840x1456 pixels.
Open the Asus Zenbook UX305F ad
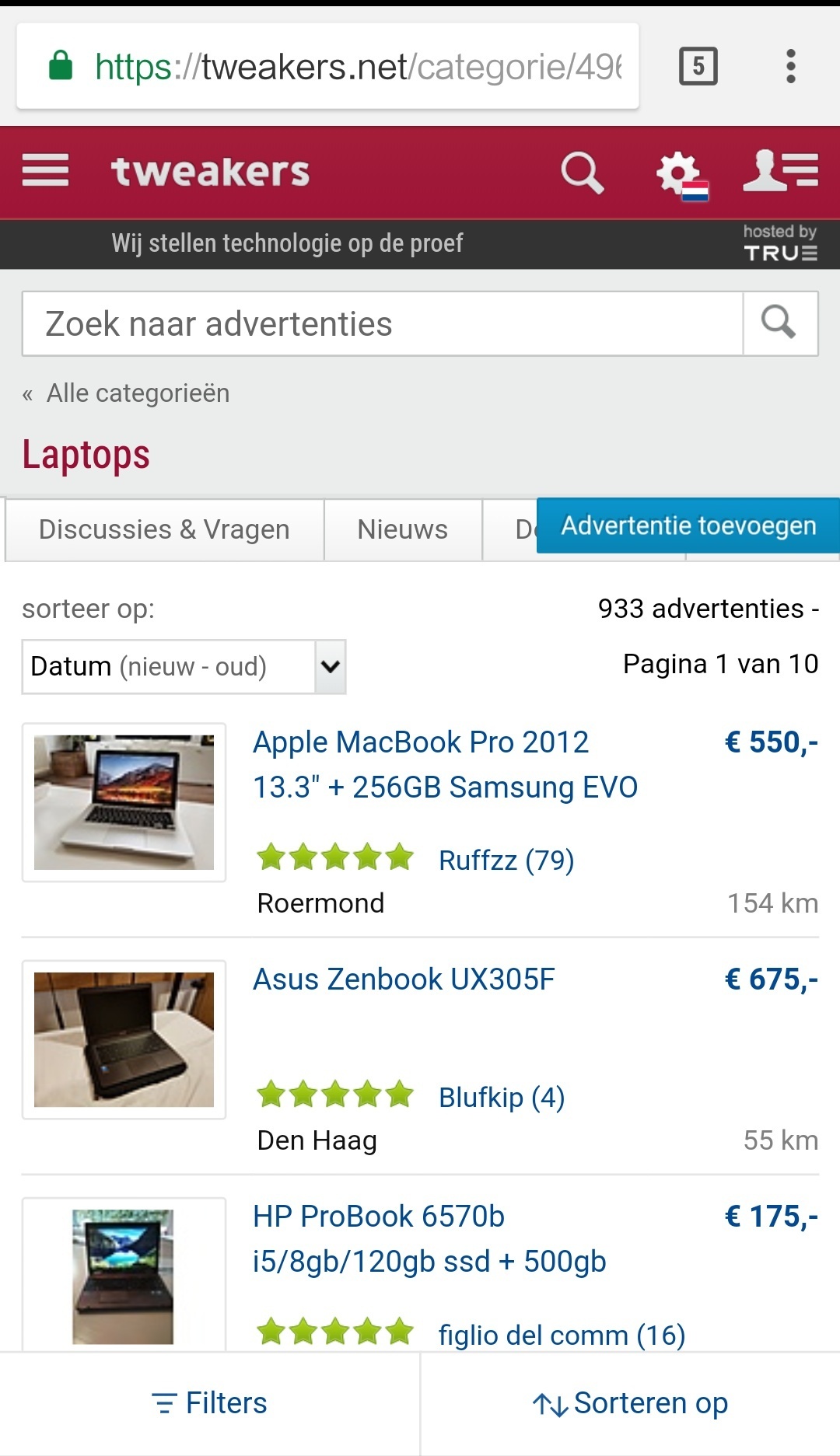click(404, 979)
